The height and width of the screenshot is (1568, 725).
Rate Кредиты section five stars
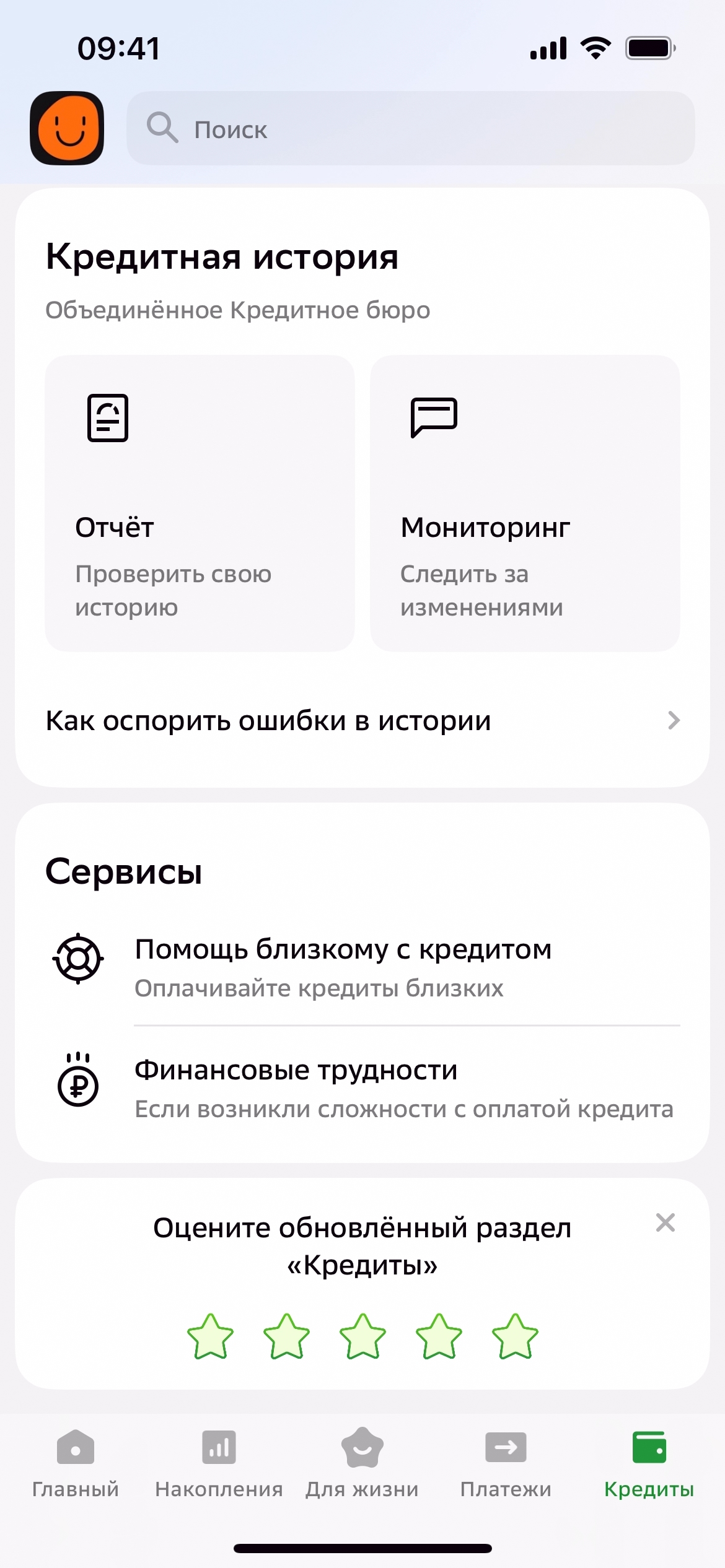[515, 1336]
